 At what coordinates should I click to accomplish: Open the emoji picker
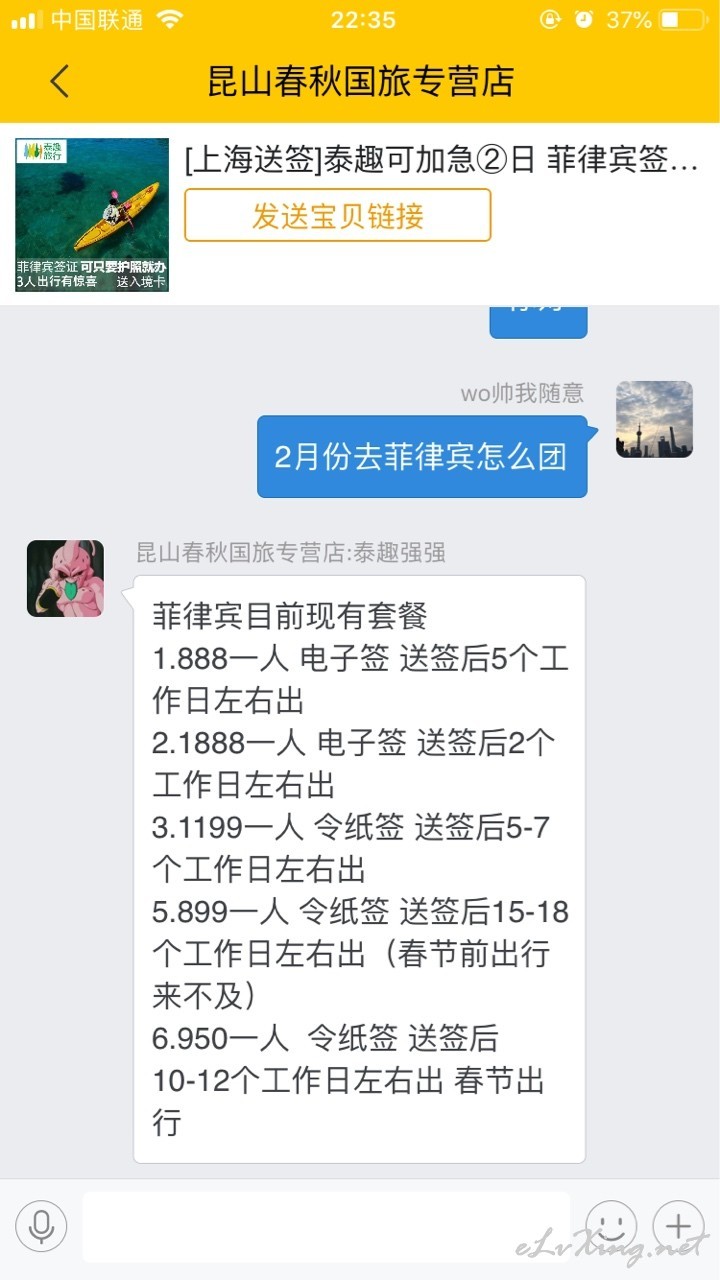coord(611,1226)
